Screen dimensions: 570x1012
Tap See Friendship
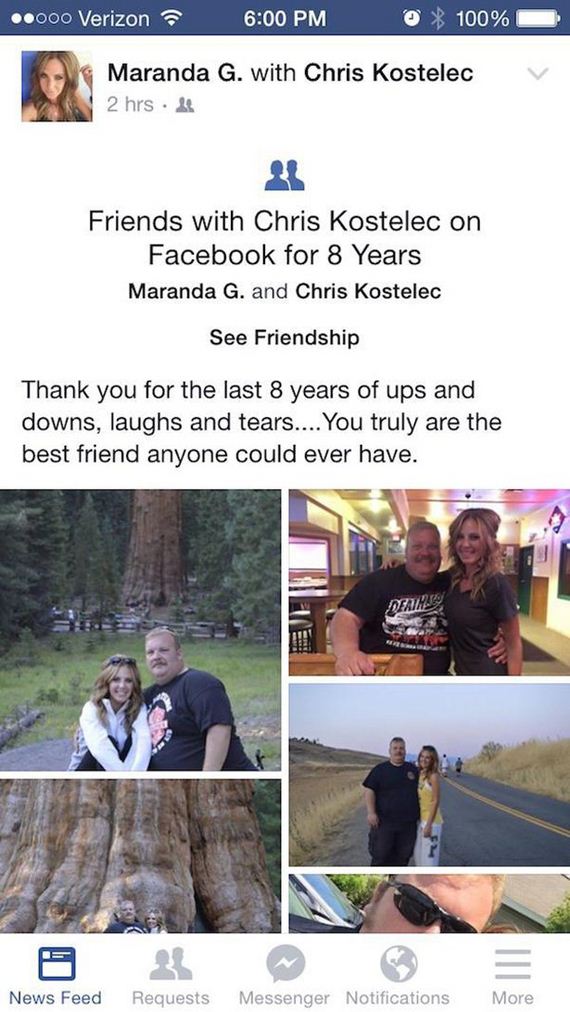284,337
